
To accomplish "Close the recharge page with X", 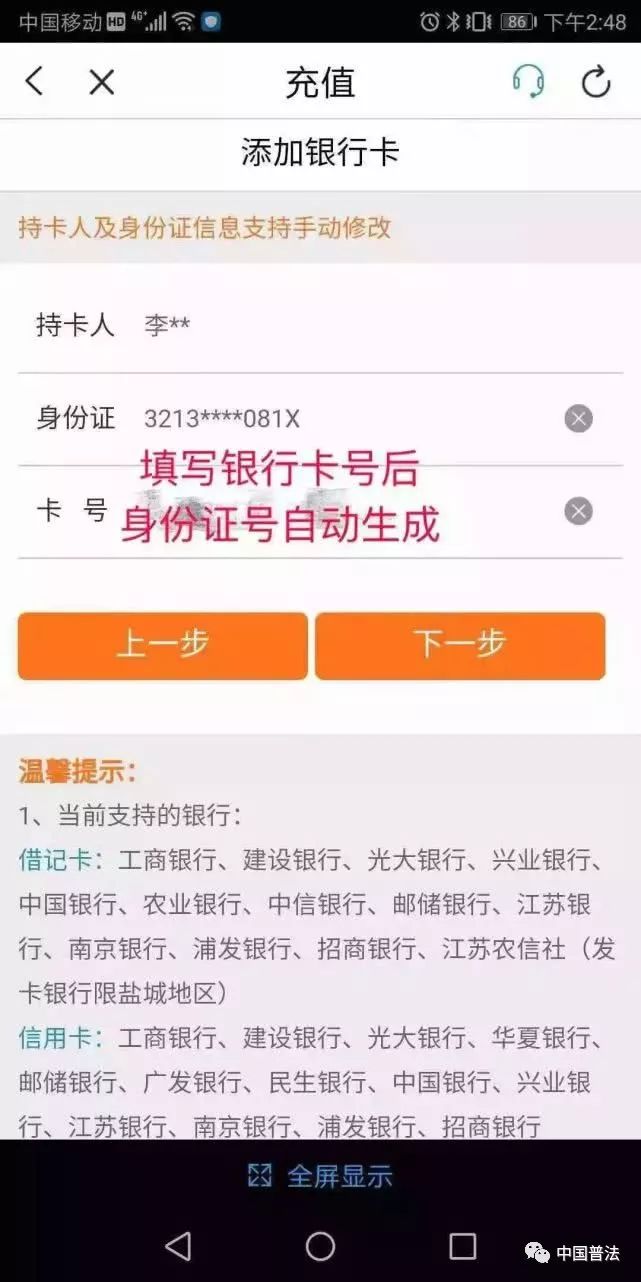I will 102,82.
